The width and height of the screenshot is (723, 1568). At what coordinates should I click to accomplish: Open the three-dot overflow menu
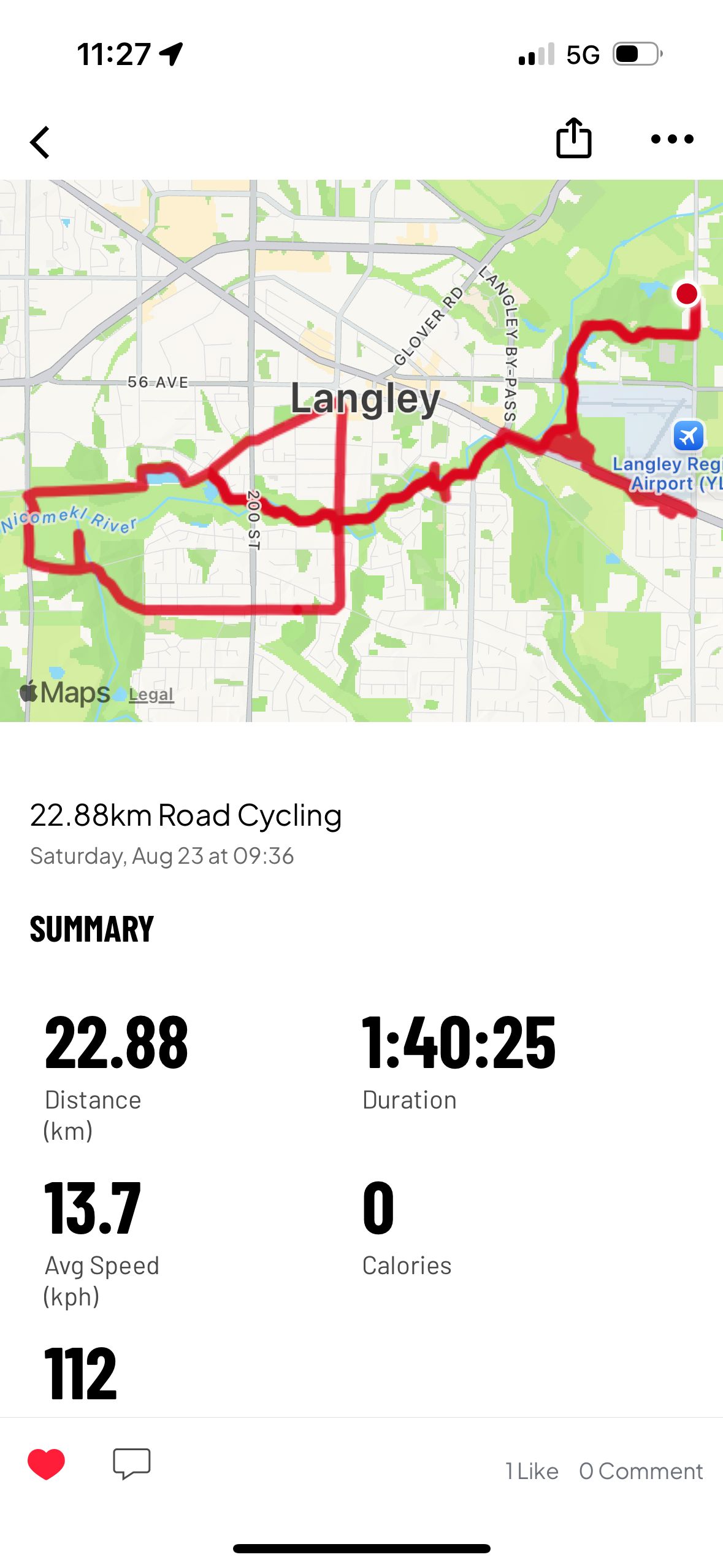672,139
